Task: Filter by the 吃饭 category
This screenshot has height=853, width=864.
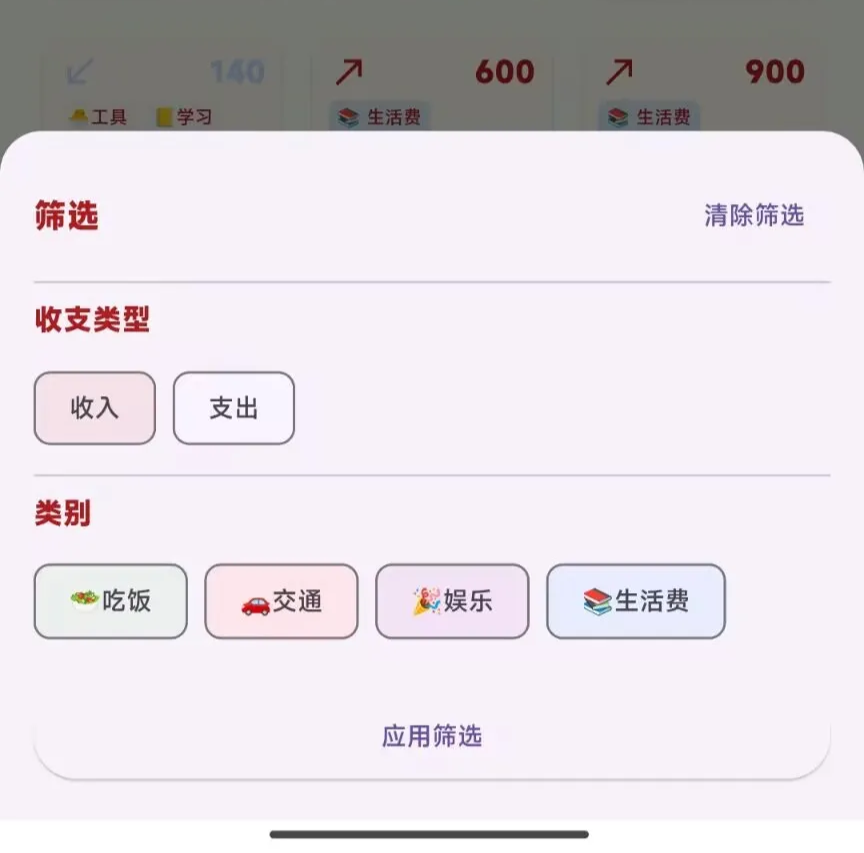Action: pos(111,601)
